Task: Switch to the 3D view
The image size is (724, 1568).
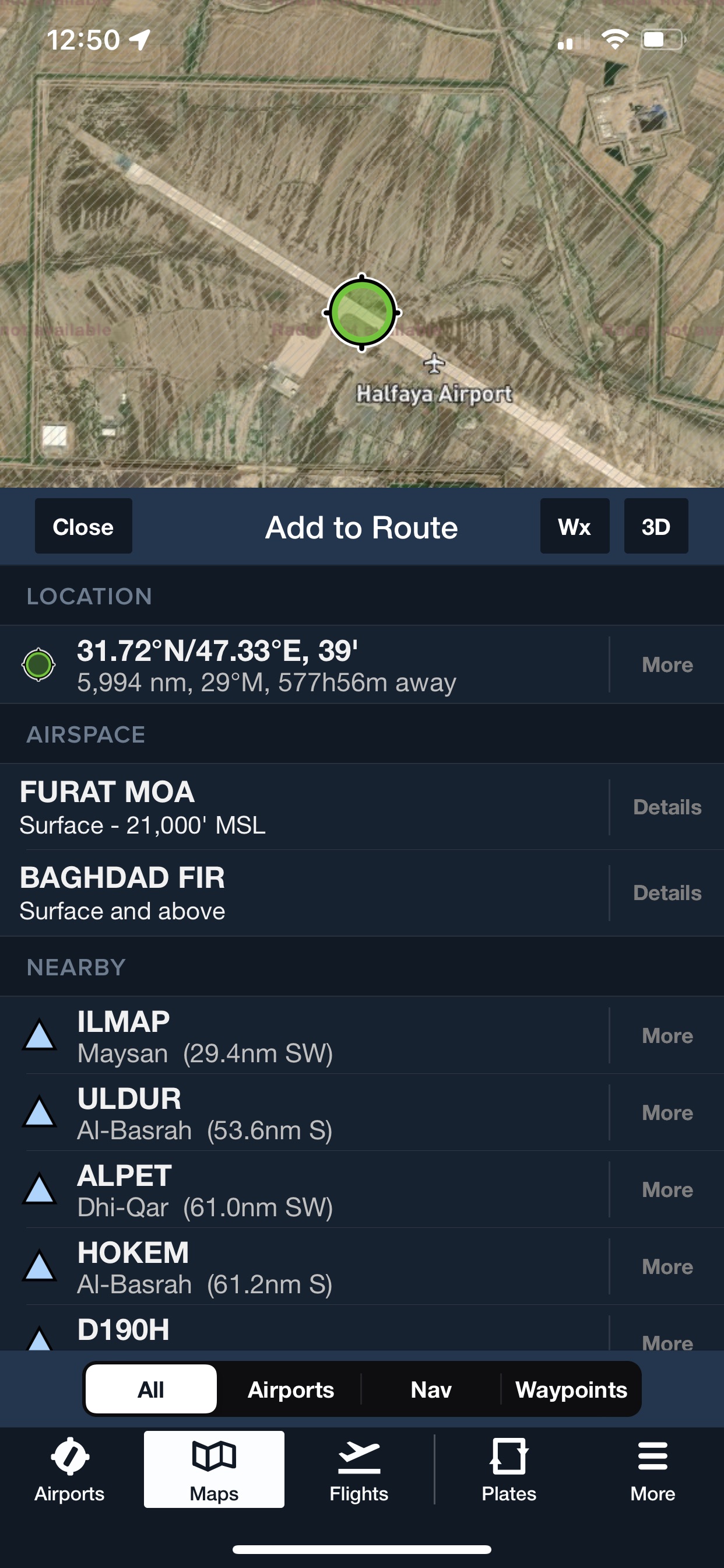Action: coord(655,527)
